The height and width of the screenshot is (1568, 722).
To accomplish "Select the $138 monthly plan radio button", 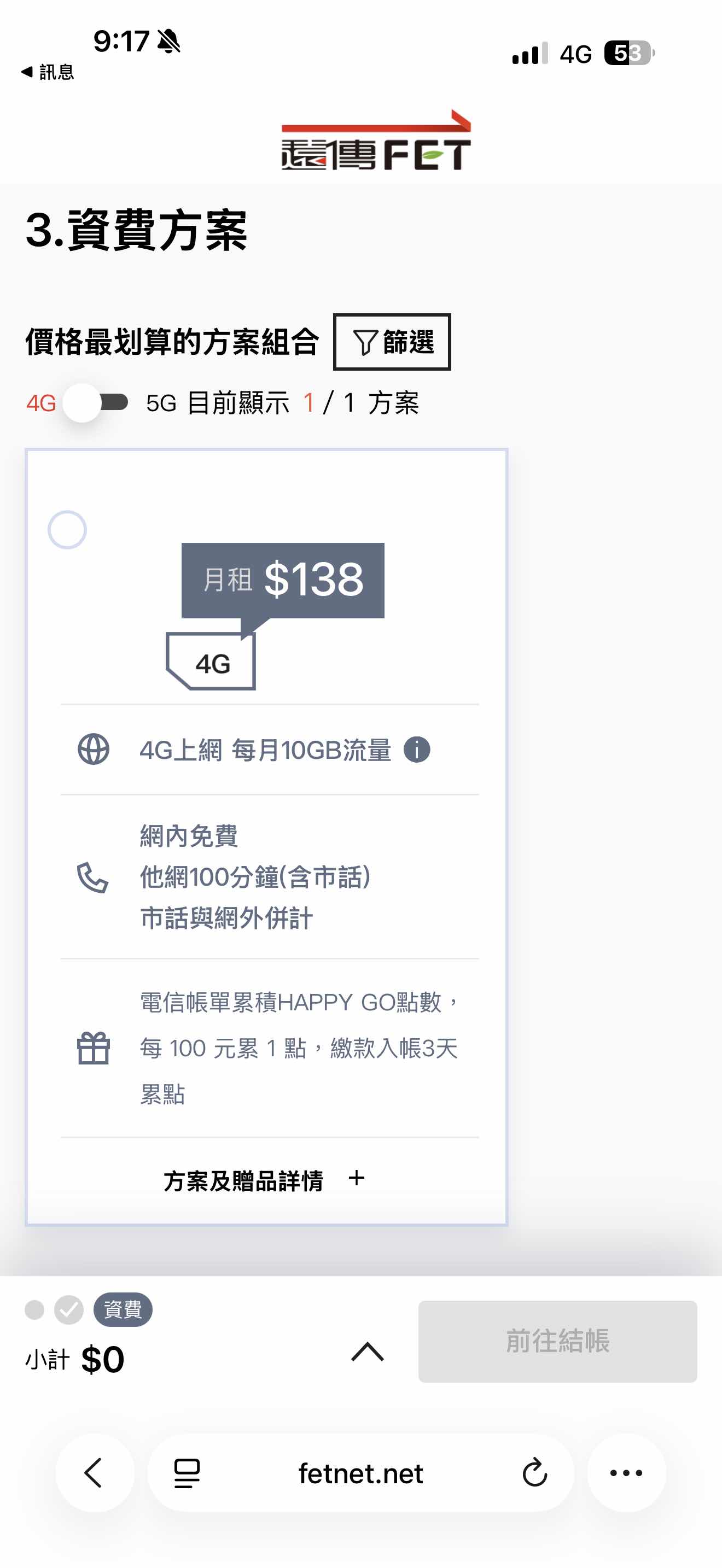I will (x=67, y=530).
